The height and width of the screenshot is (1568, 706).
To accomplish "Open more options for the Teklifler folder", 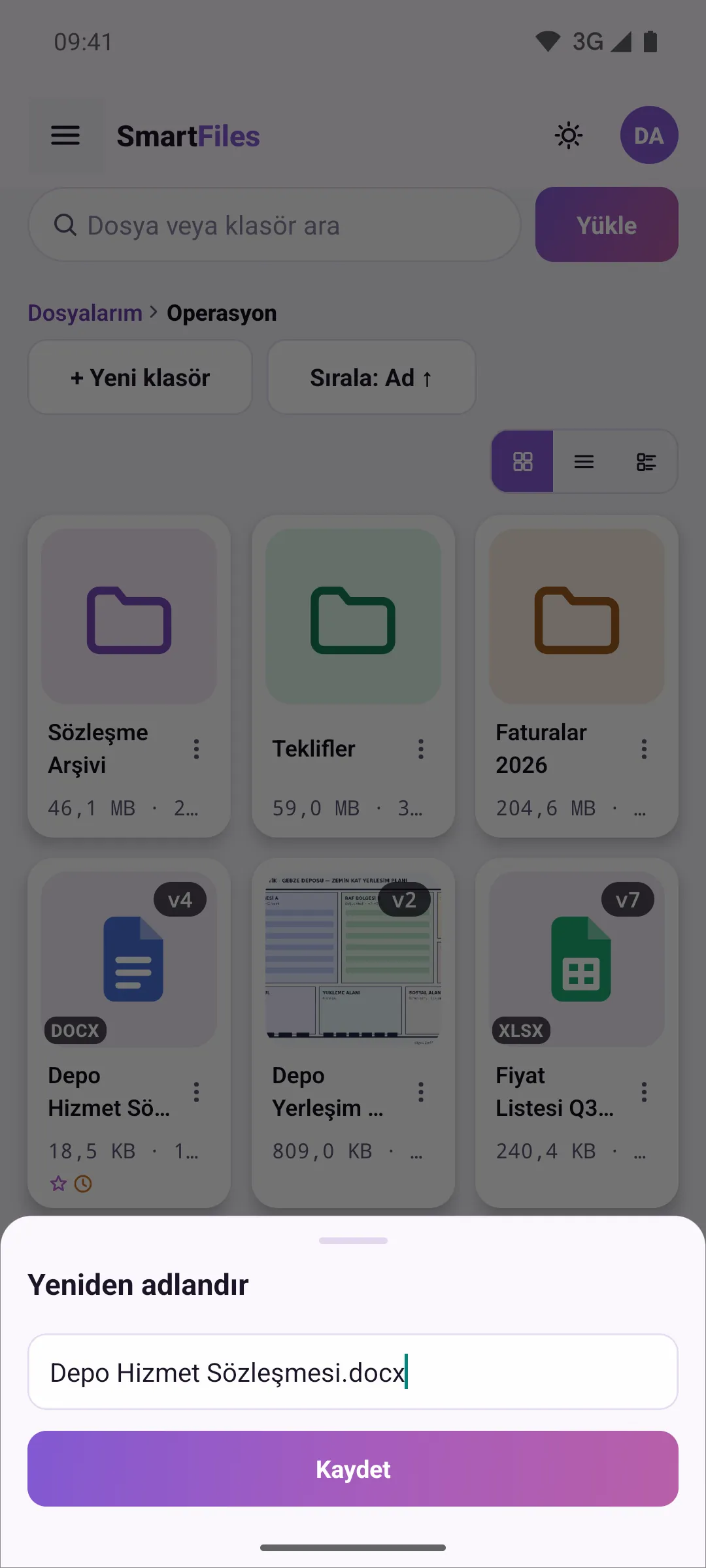I will tap(421, 749).
